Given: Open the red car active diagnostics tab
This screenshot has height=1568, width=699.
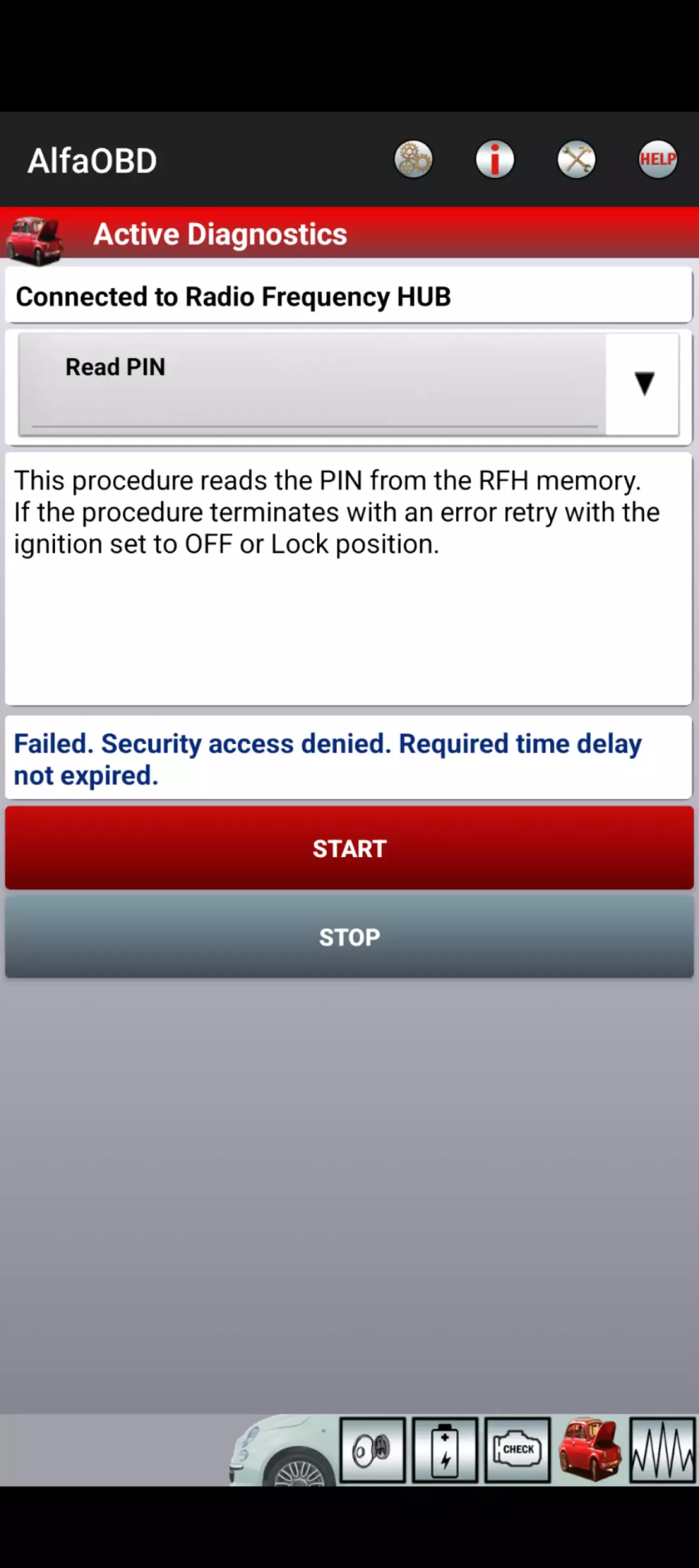Looking at the screenshot, I should (590, 1449).
